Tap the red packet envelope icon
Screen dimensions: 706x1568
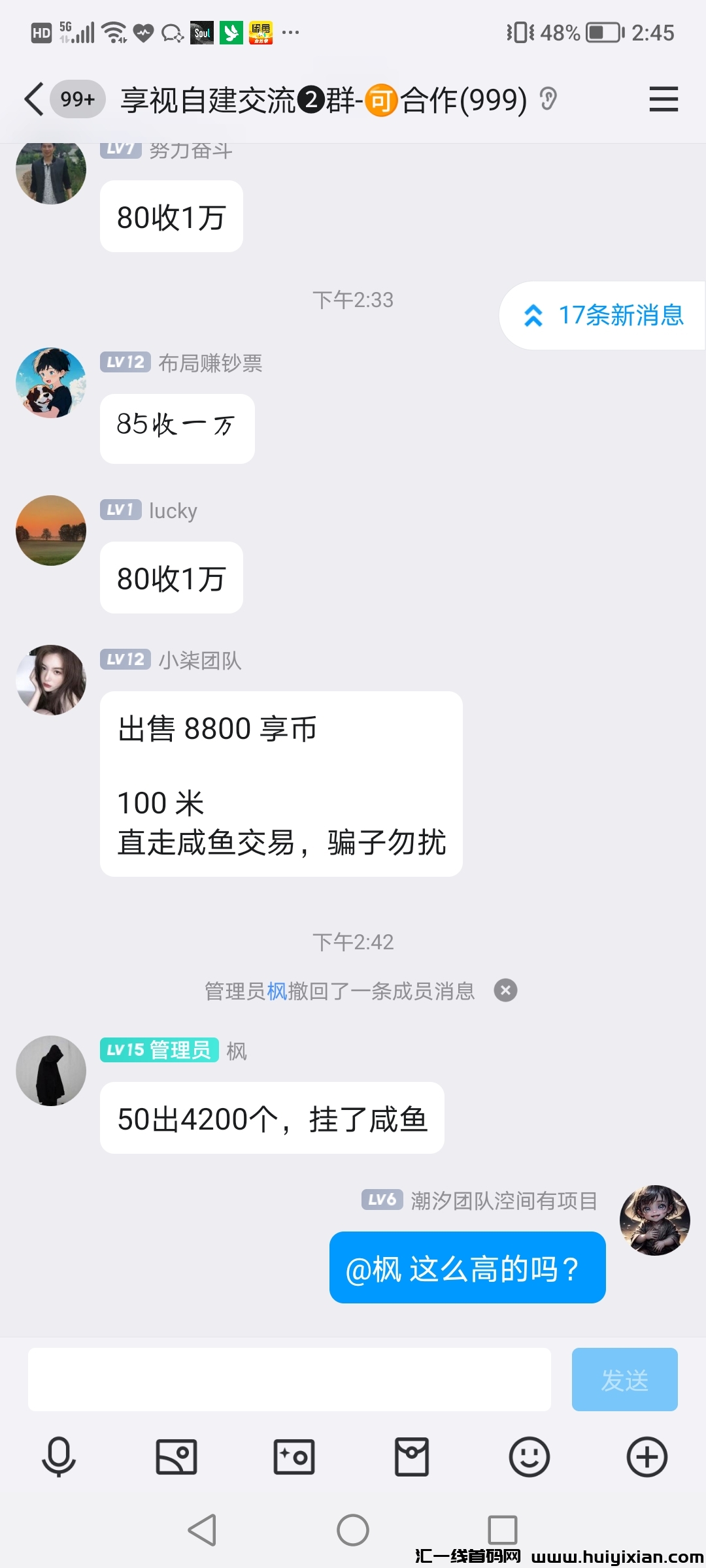coord(411,1456)
